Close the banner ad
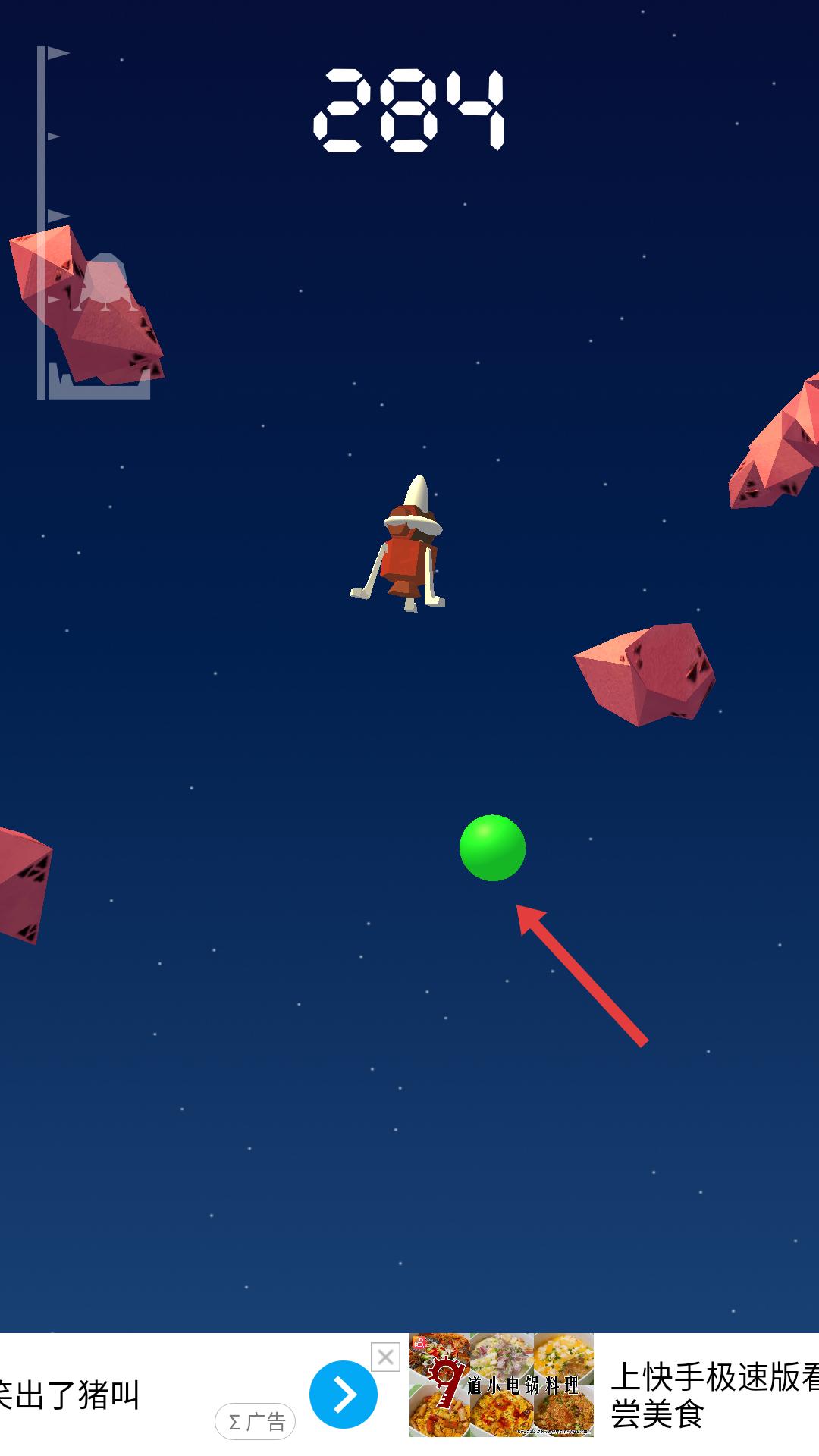Viewport: 819px width, 1456px height. [385, 1357]
